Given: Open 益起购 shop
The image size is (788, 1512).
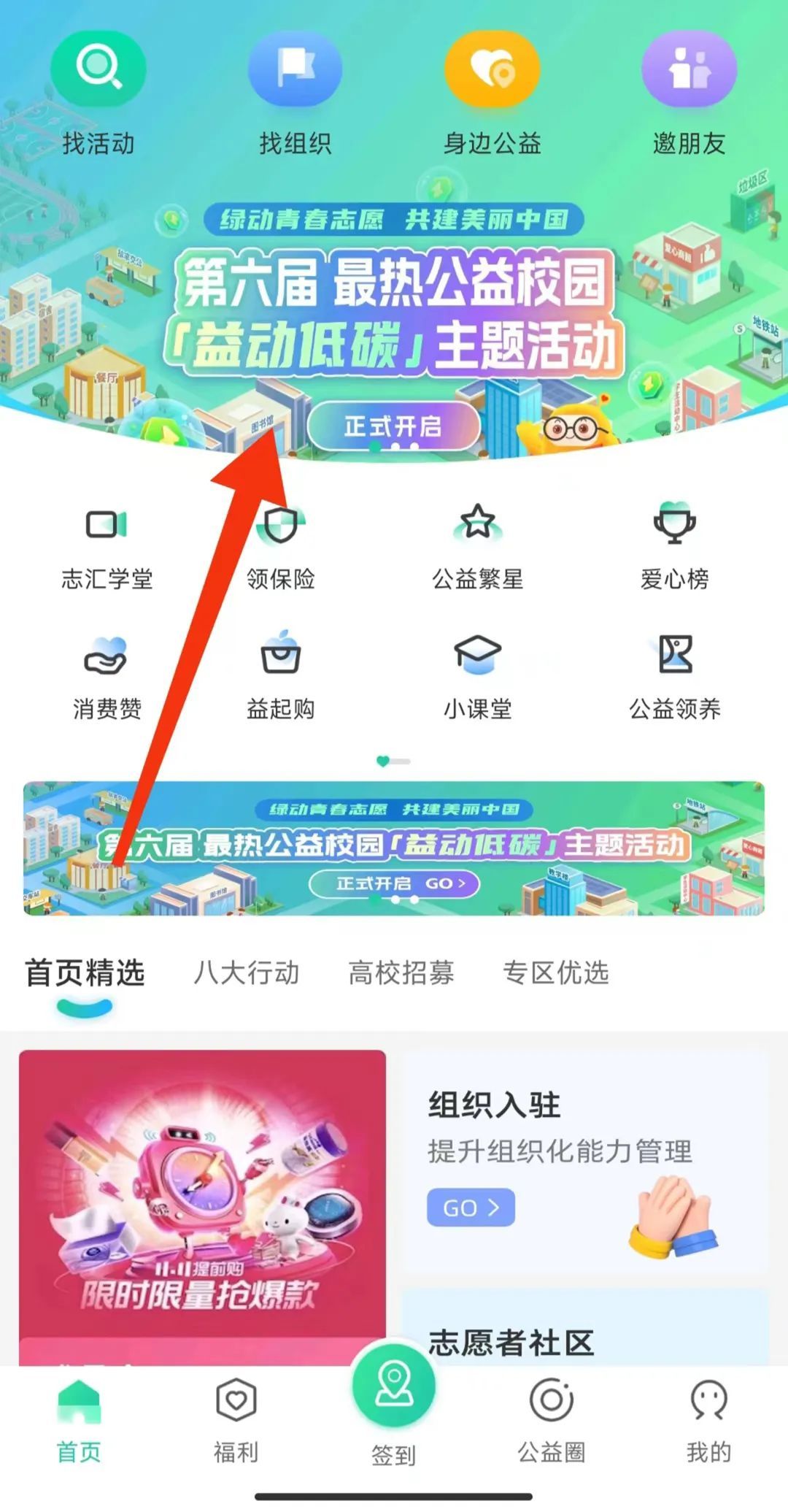Looking at the screenshot, I should click(281, 678).
